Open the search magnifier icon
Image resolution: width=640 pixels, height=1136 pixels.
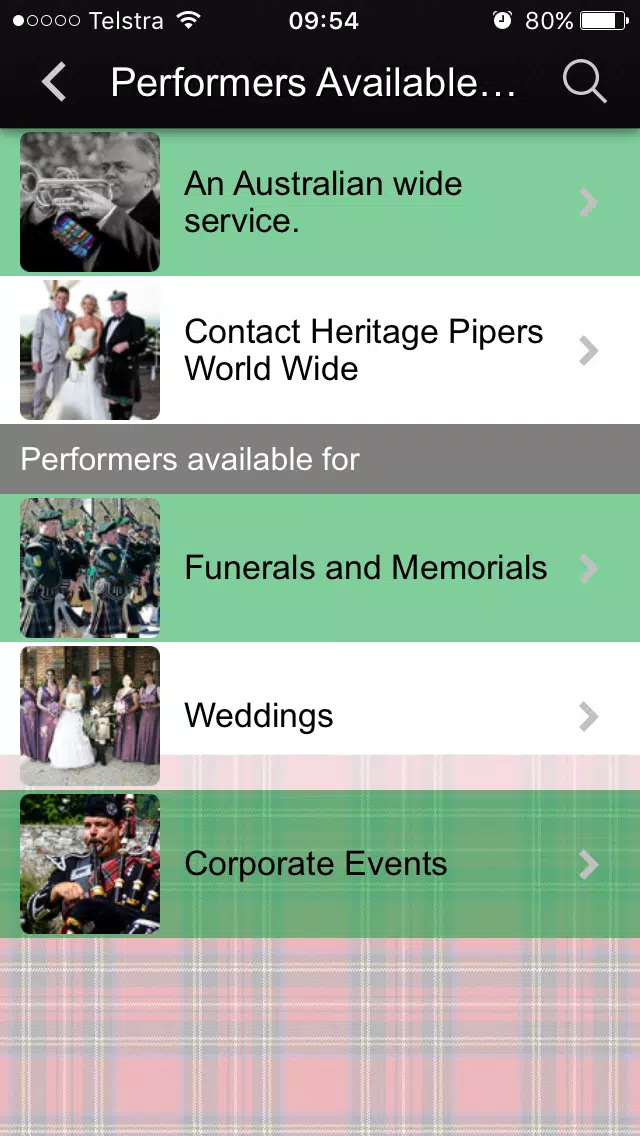[584, 82]
